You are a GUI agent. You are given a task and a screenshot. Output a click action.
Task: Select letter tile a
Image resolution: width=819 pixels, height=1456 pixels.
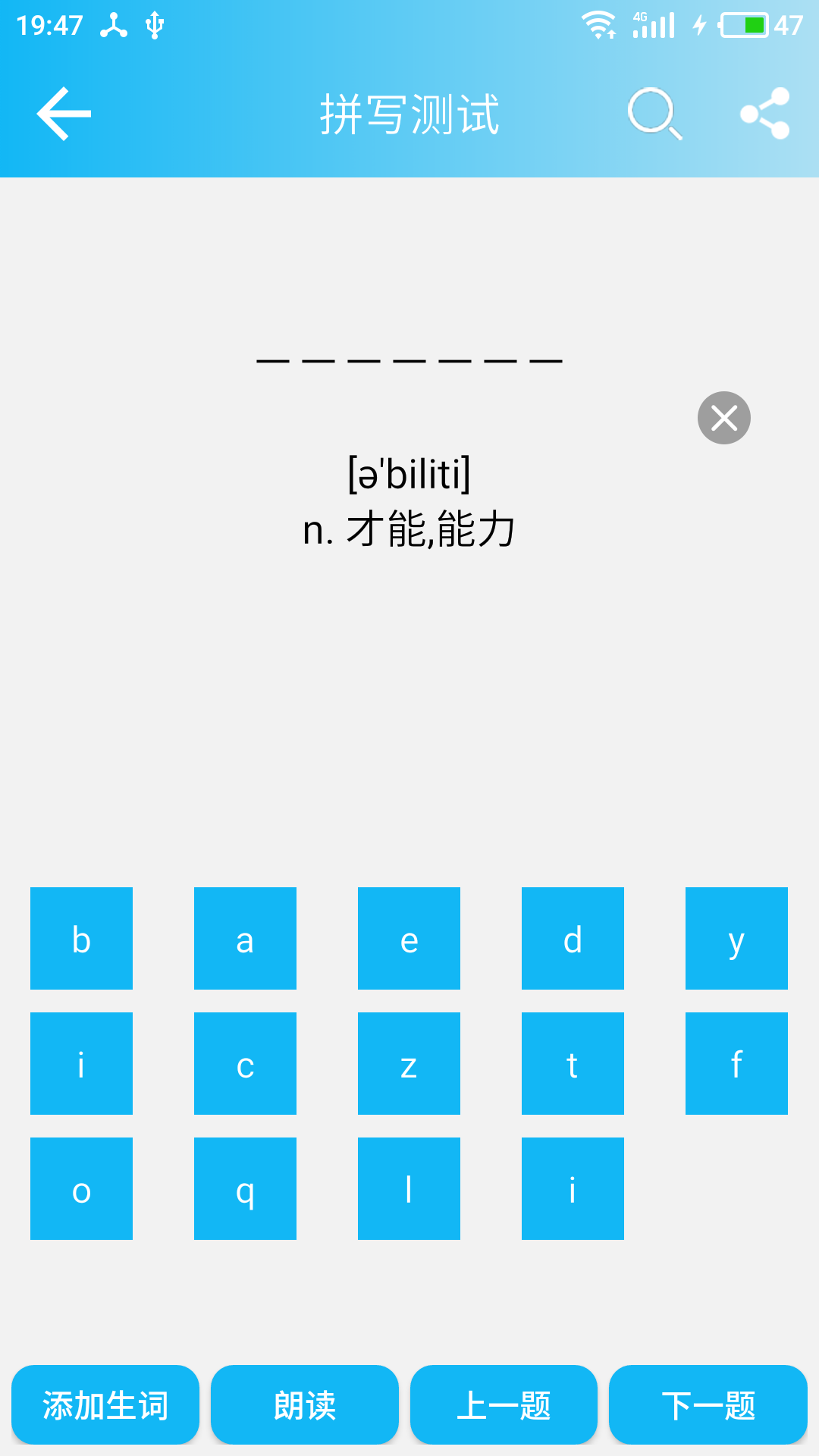(245, 938)
